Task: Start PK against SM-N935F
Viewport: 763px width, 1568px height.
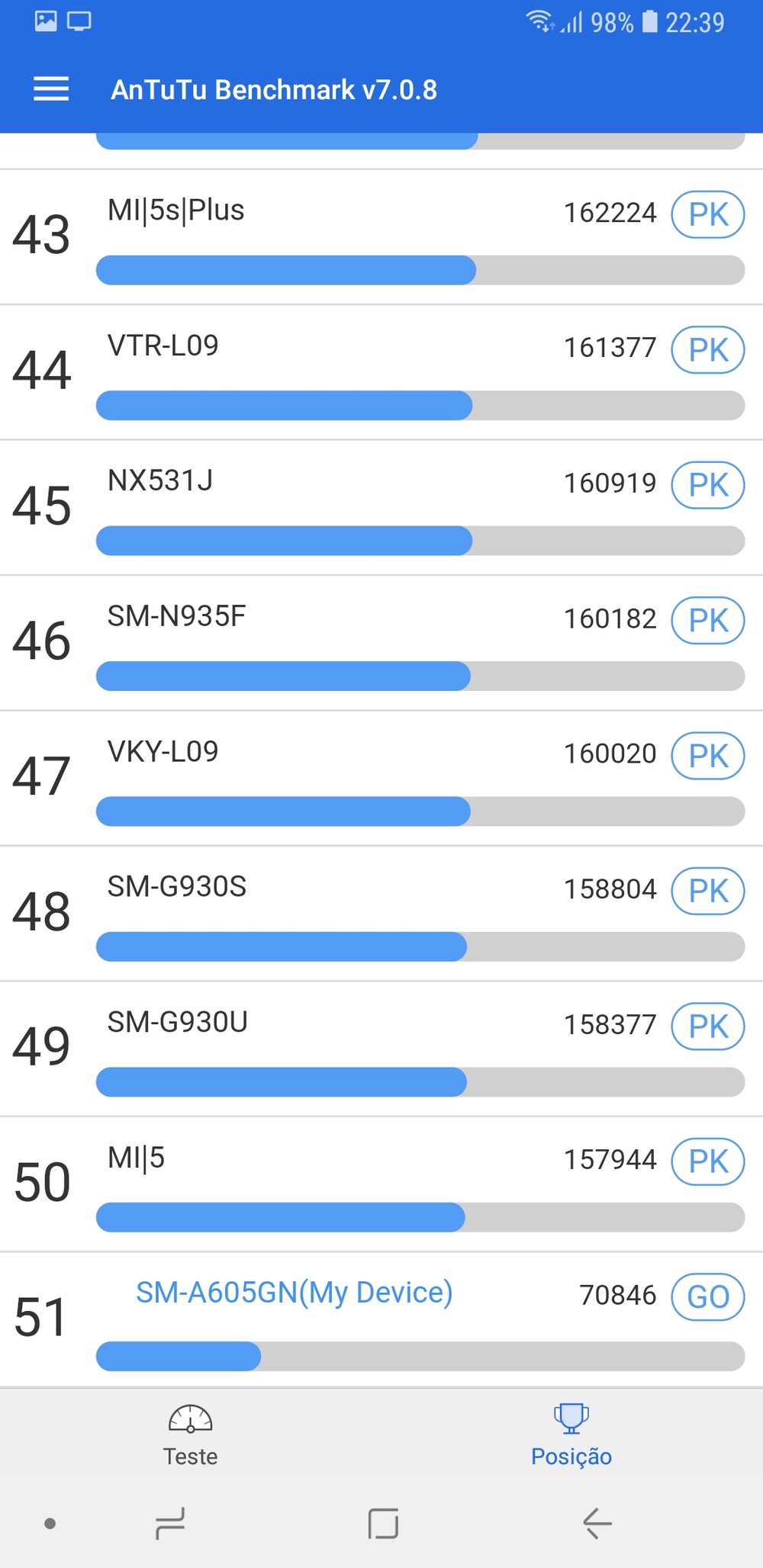Action: tap(707, 620)
